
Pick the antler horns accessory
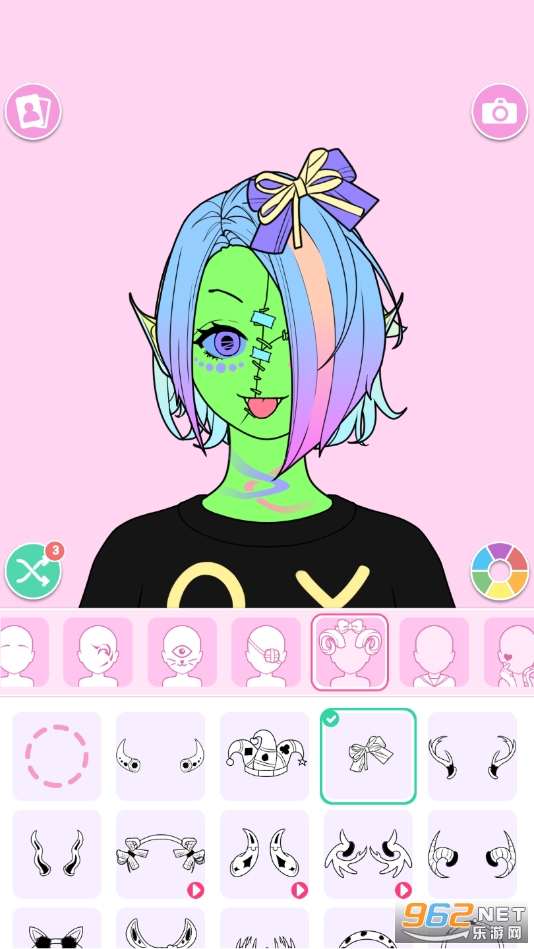point(472,756)
